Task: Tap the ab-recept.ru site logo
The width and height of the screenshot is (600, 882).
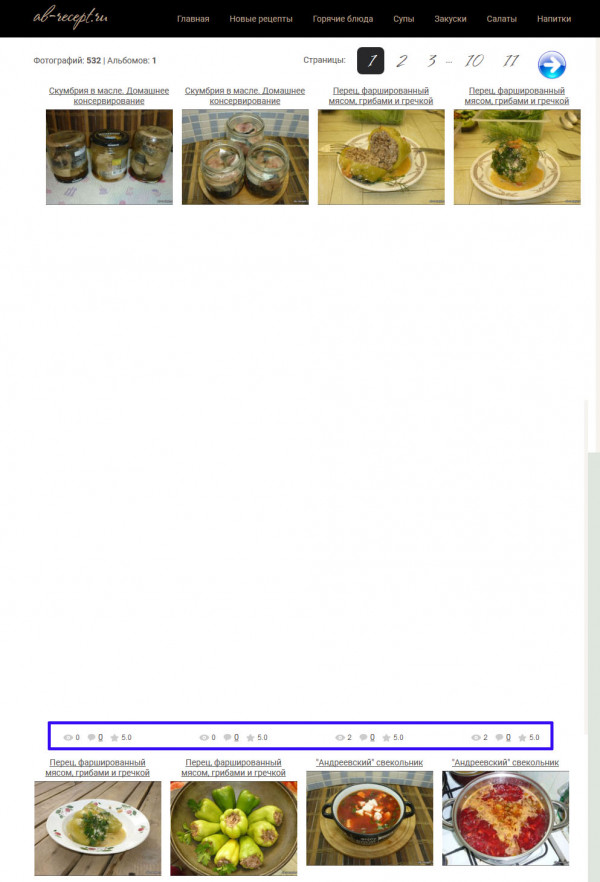Action: point(70,18)
